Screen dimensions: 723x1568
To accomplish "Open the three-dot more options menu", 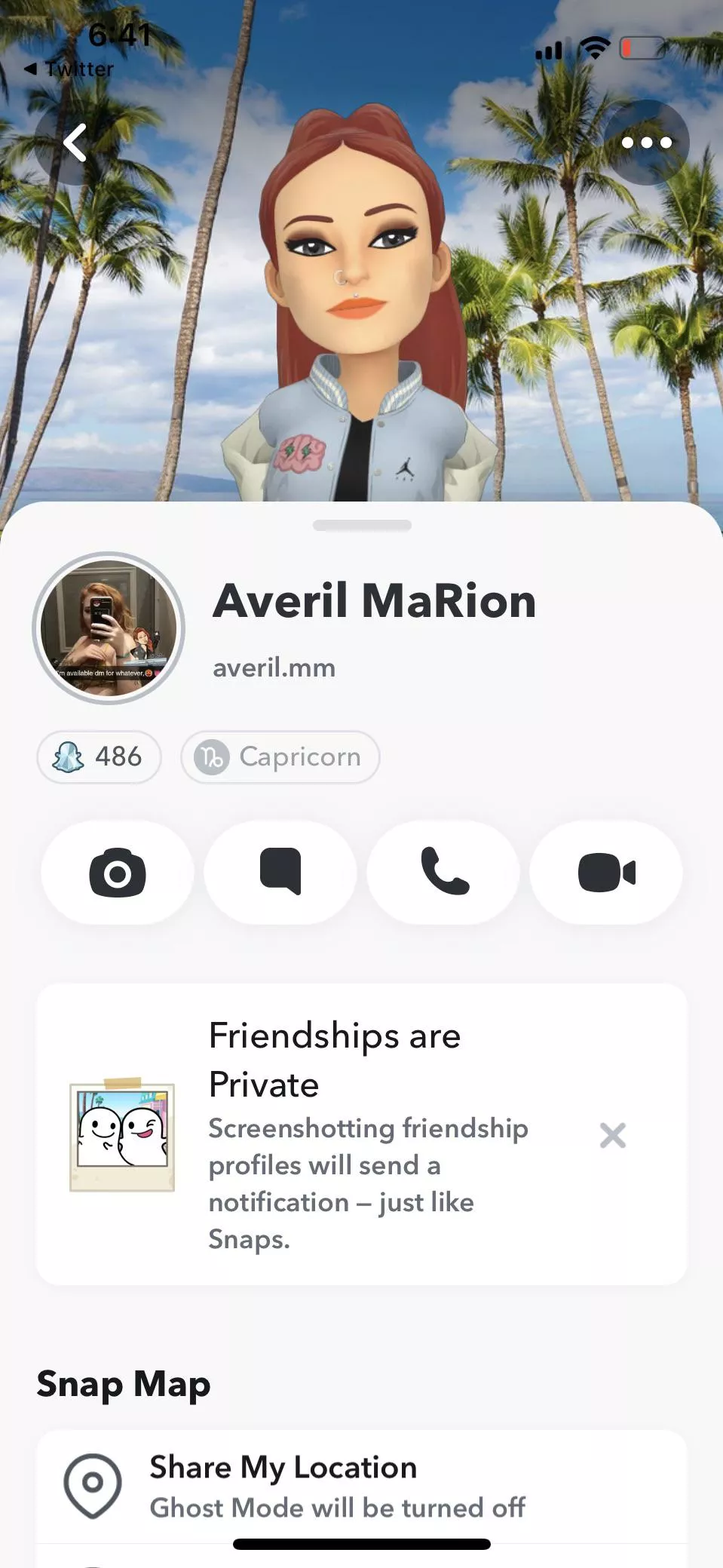I will click(646, 143).
